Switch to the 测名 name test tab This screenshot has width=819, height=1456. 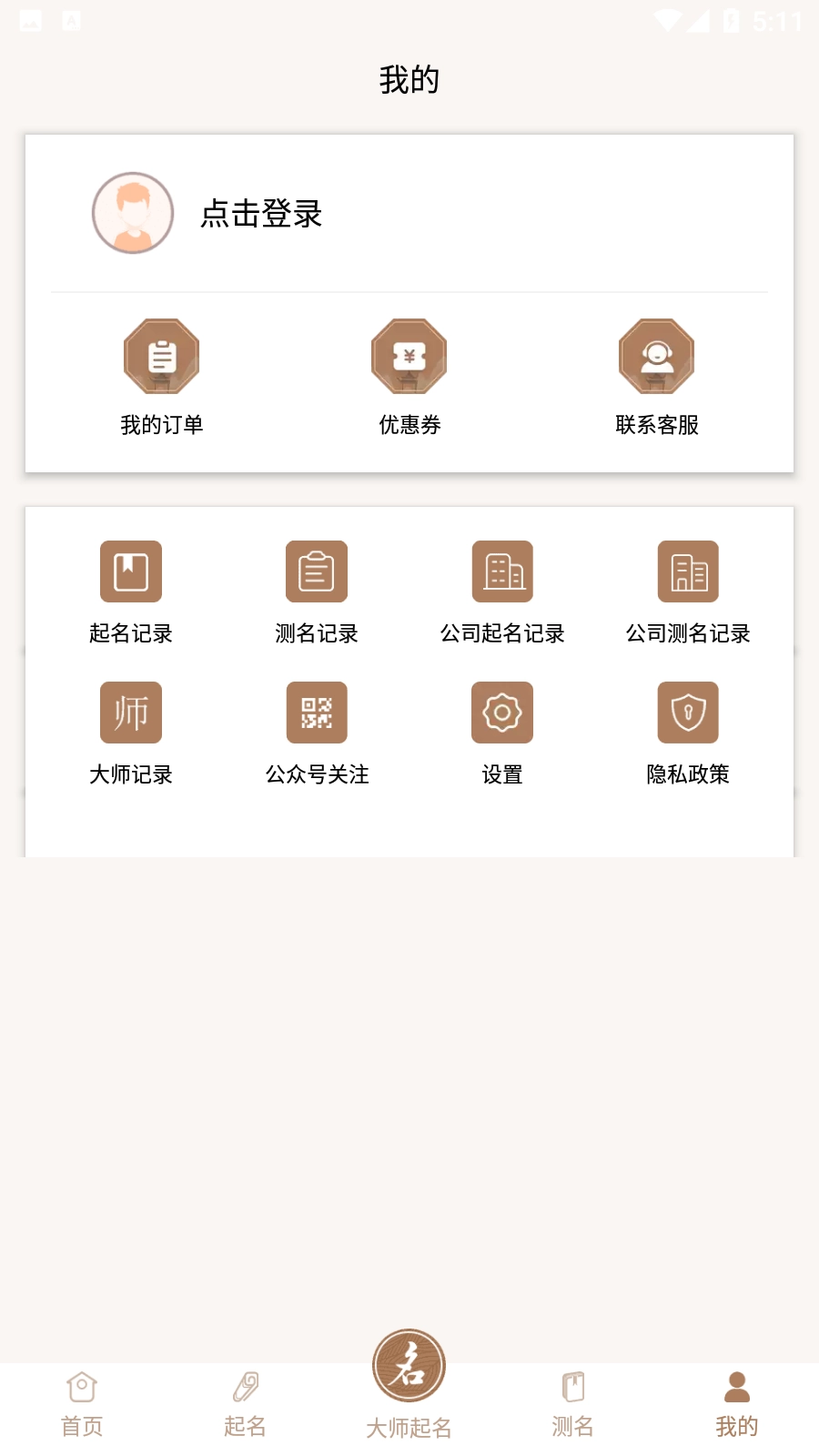(x=572, y=1401)
